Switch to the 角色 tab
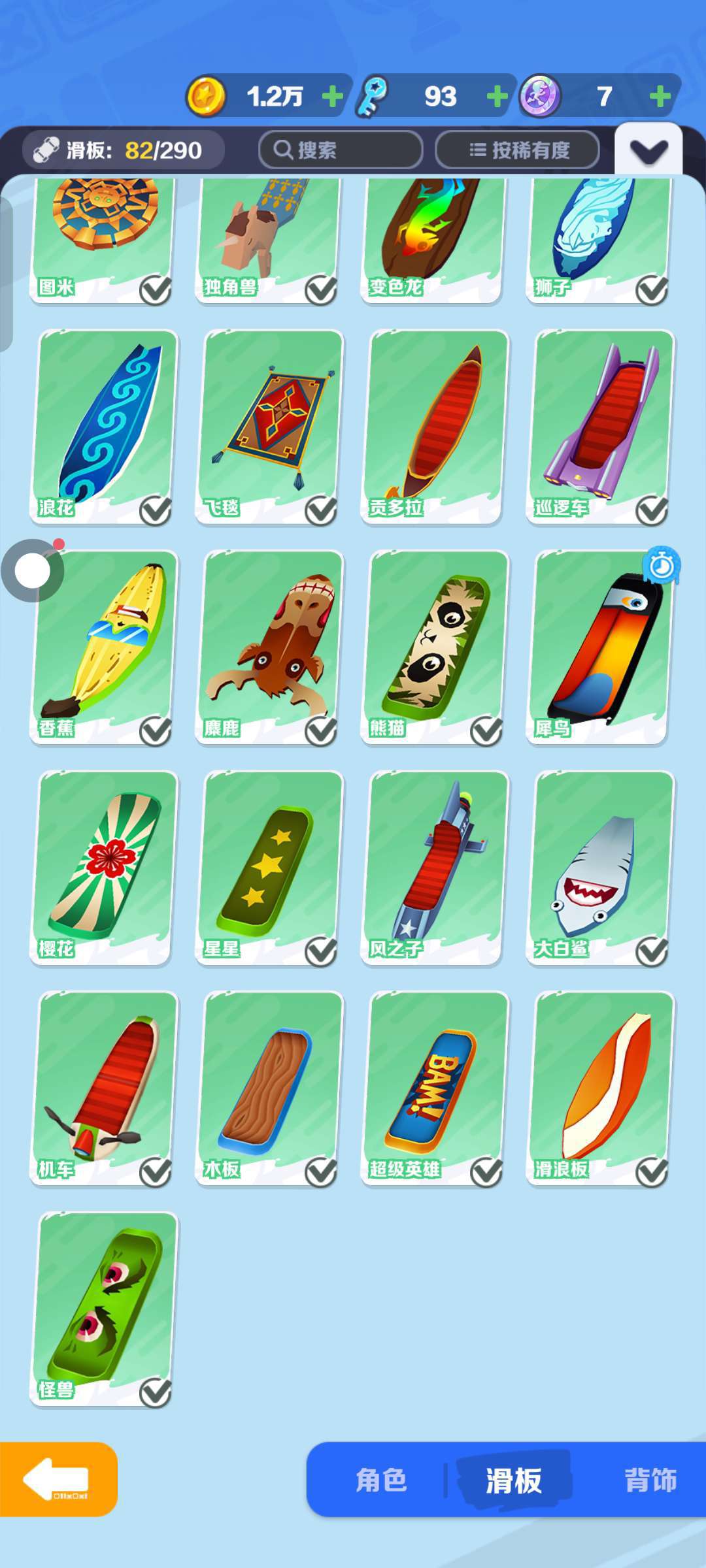 (x=381, y=1480)
